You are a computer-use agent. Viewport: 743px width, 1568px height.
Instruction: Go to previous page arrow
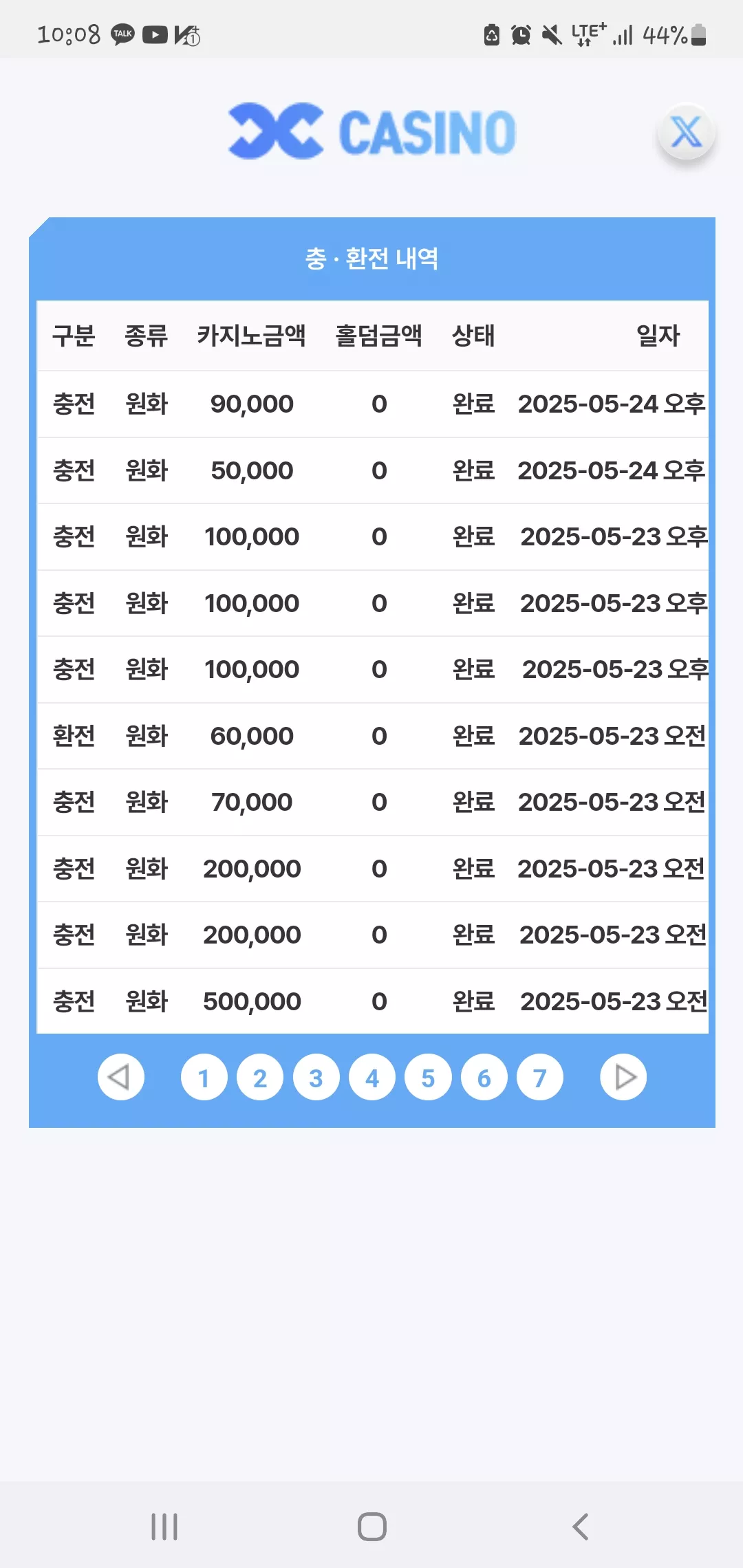click(121, 1077)
